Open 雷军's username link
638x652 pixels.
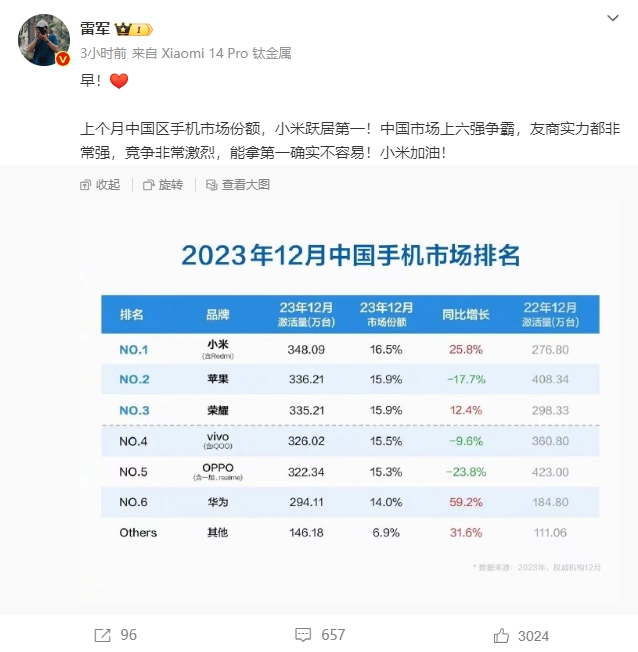click(x=95, y=29)
